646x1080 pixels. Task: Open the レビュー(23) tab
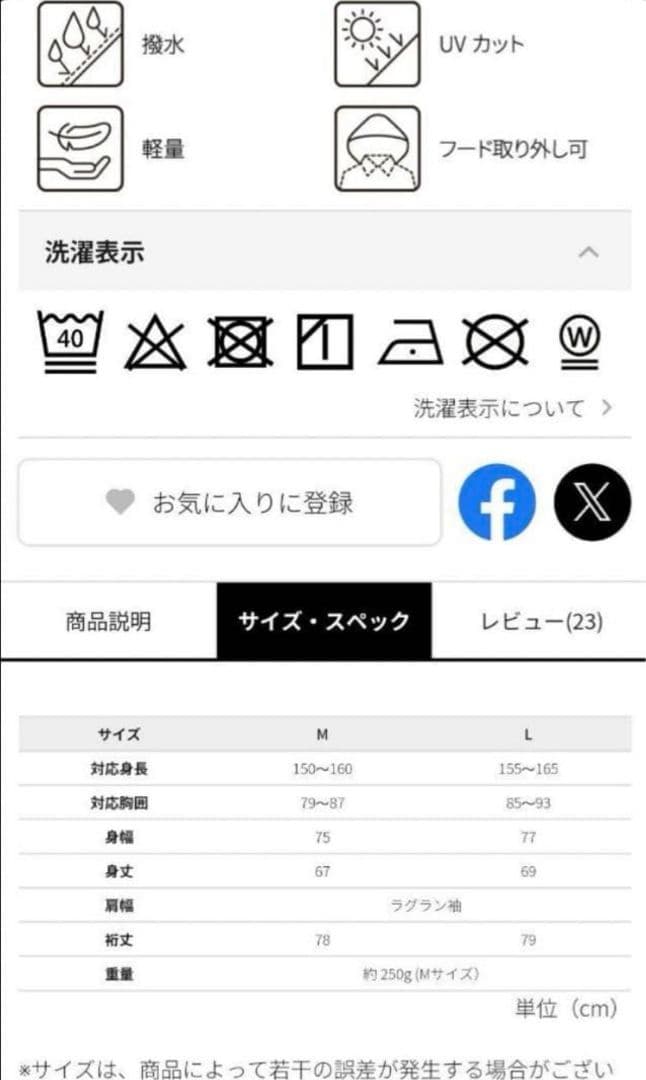point(541,621)
